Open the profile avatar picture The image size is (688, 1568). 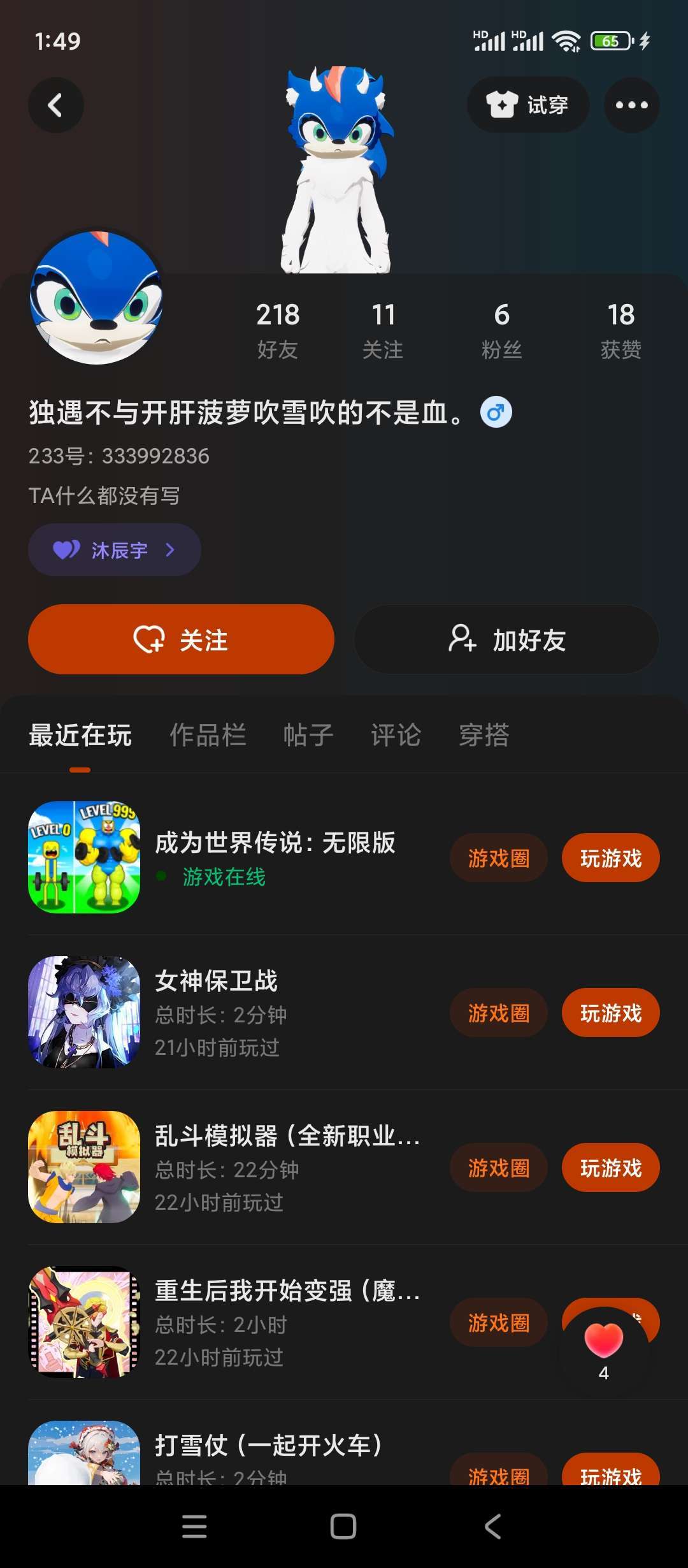click(x=96, y=298)
